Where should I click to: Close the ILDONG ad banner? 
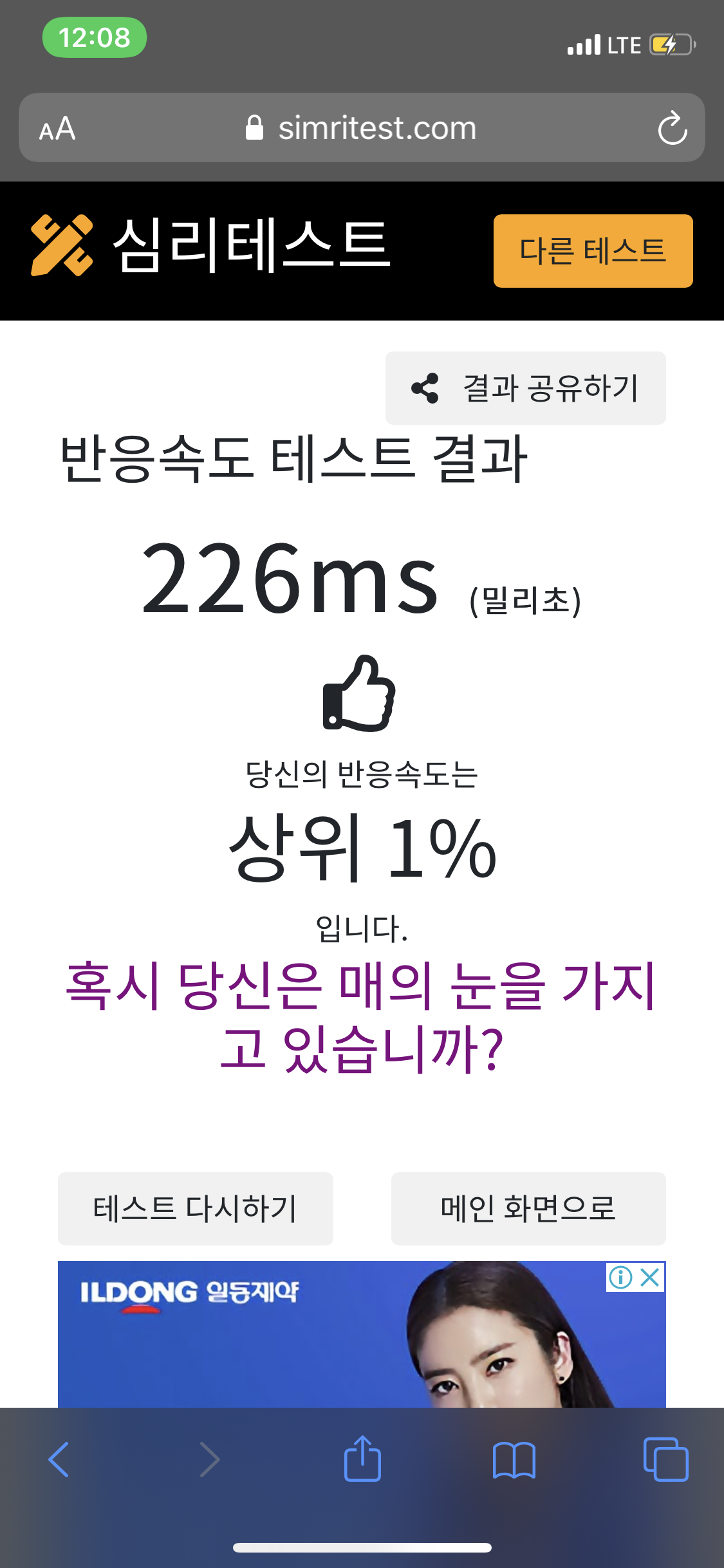[x=651, y=1277]
